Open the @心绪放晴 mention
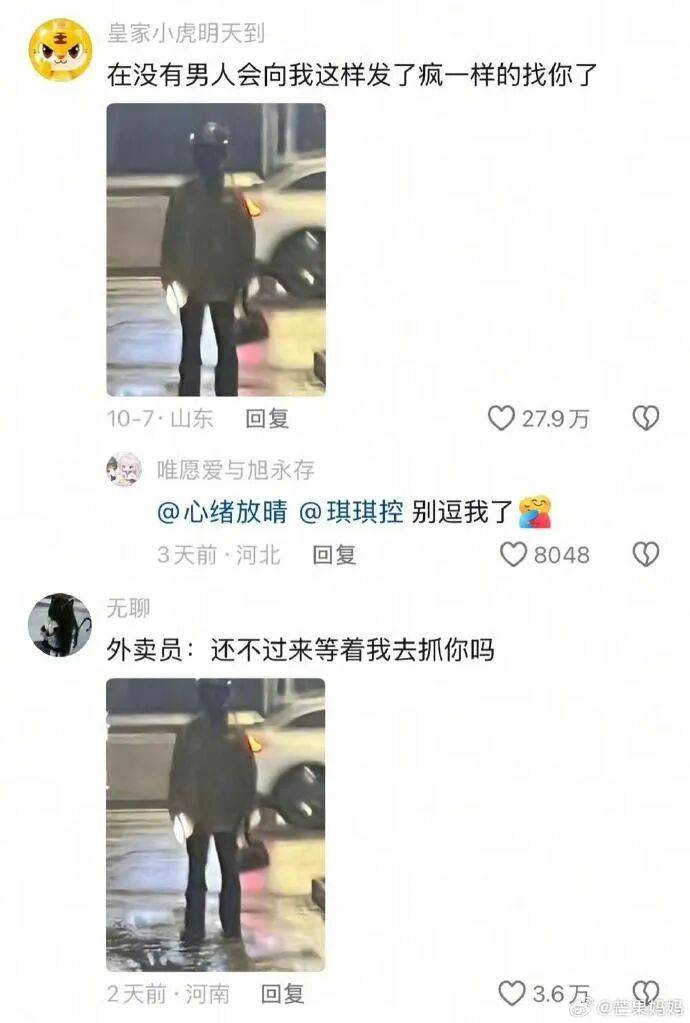690x1023 pixels. tap(222, 512)
